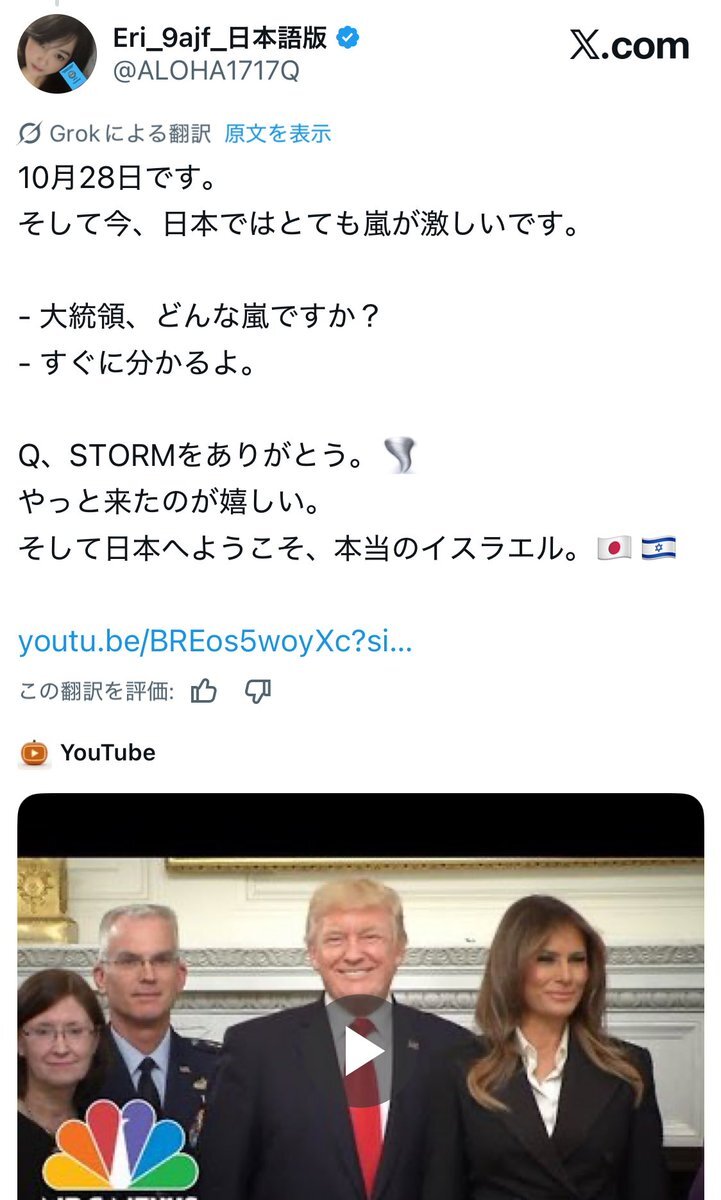
Task: Open Eri_9ajf profile avatar
Action: (57, 55)
